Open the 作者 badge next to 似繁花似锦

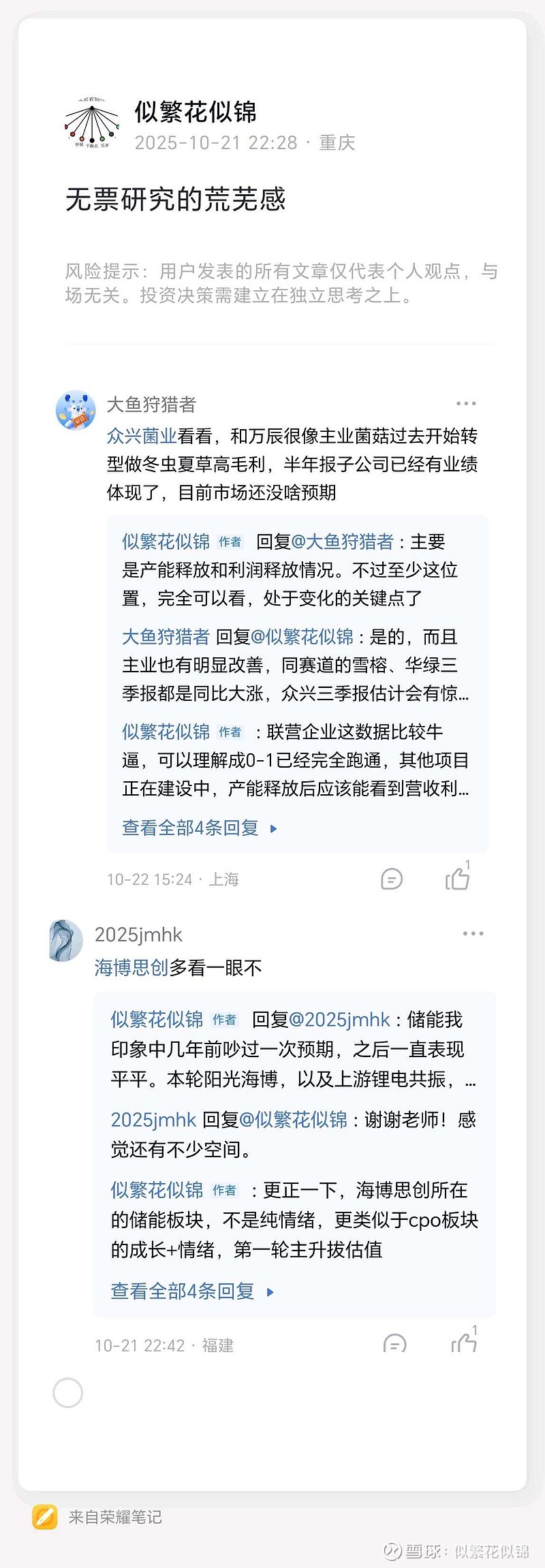pyautogui.click(x=229, y=542)
